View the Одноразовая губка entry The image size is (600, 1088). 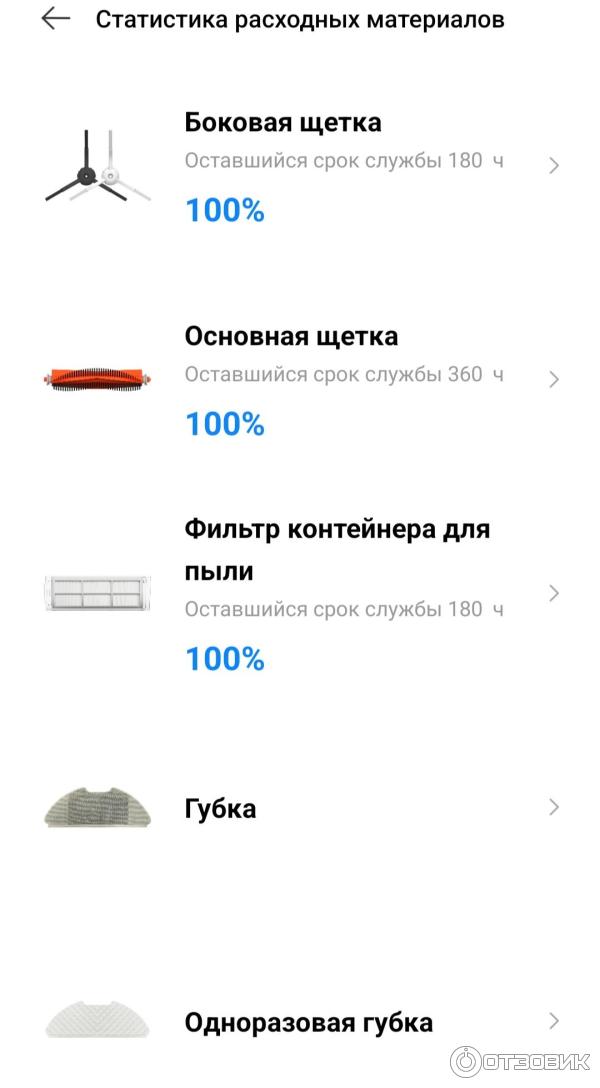pos(300,1022)
